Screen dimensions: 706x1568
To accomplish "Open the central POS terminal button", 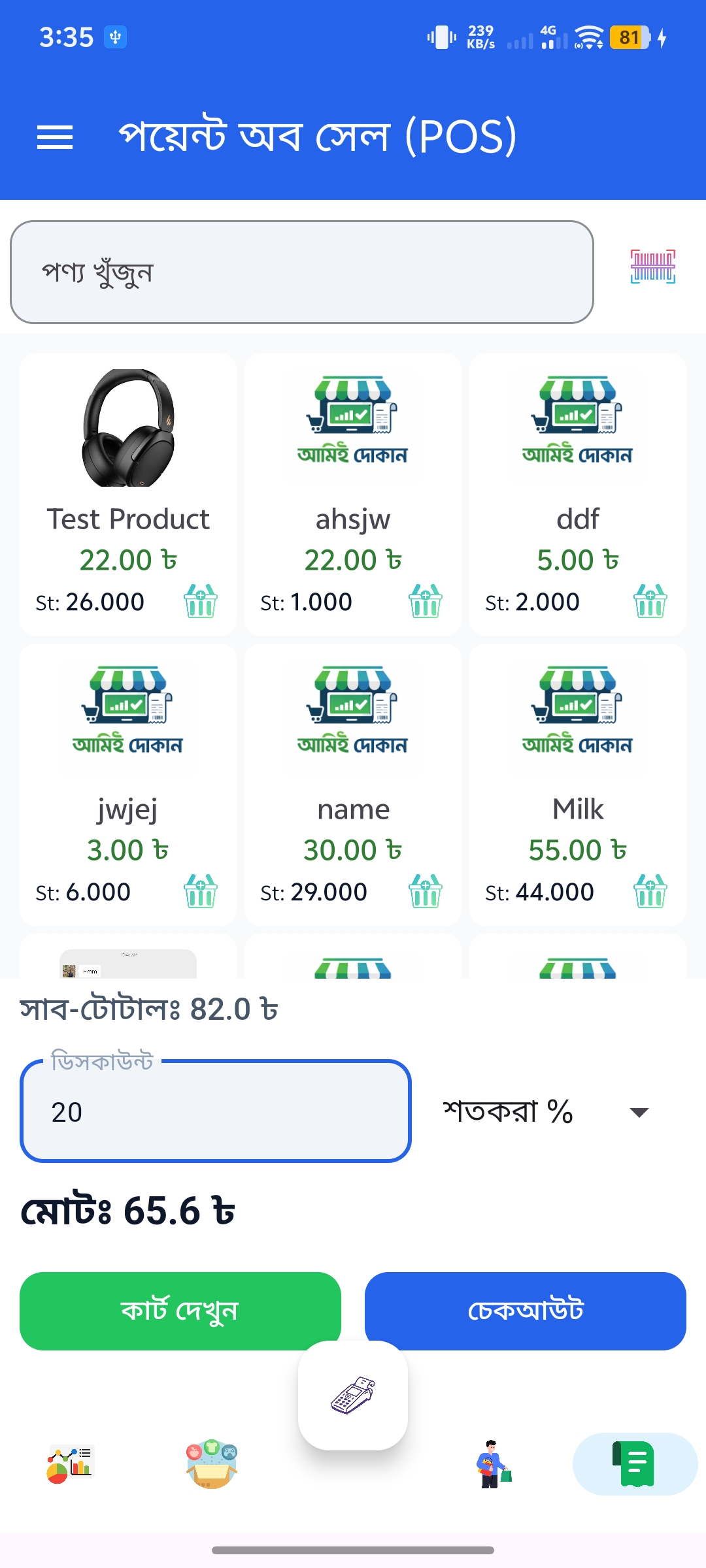I will coord(353,1396).
